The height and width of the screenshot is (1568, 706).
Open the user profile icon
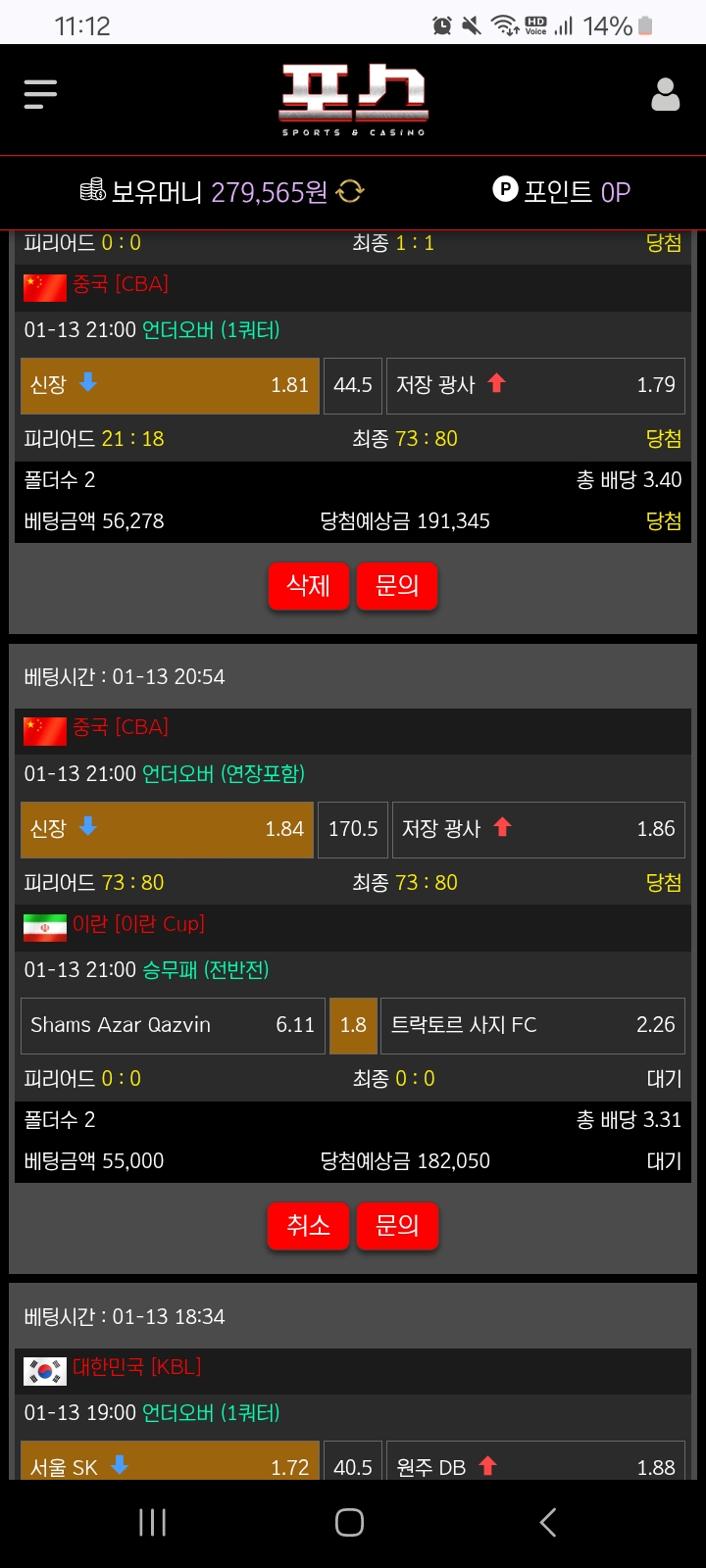[666, 95]
